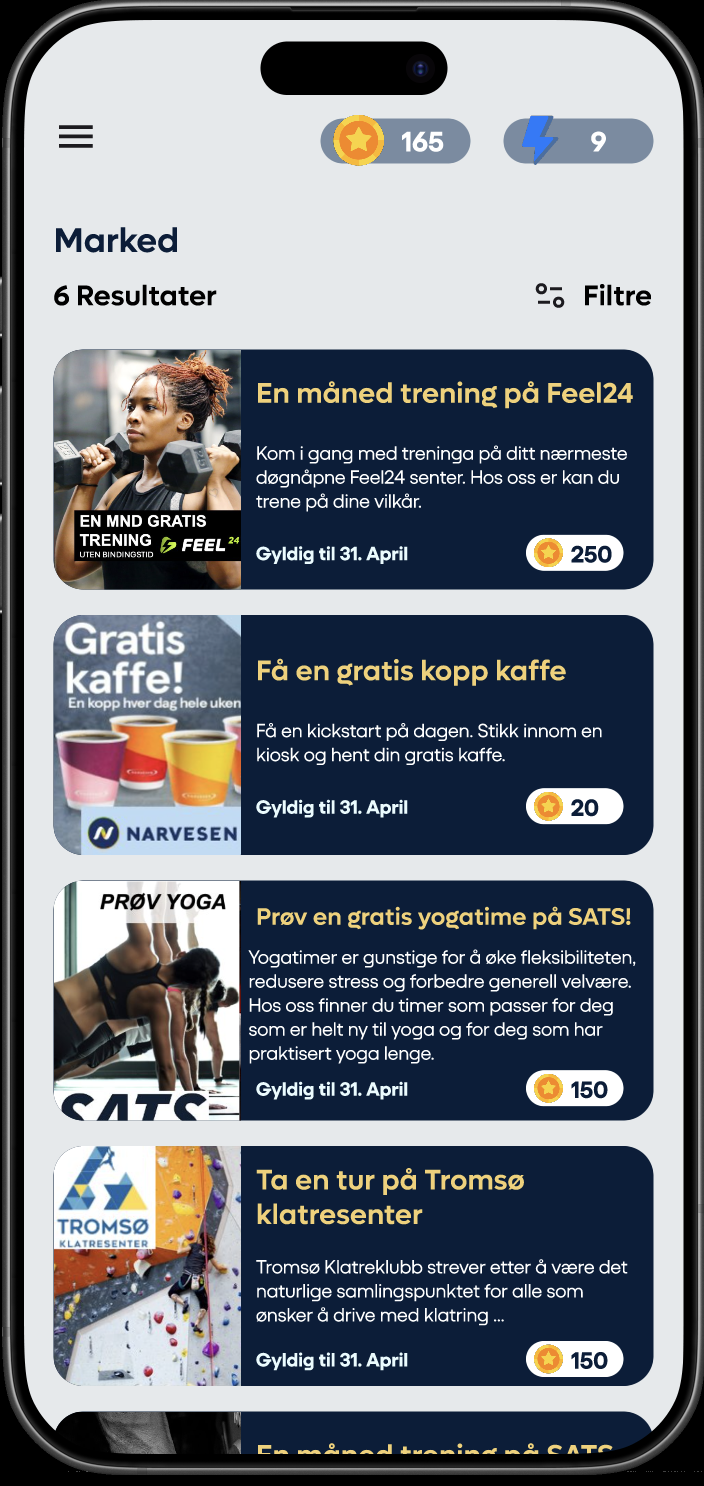Viewport: 704px width, 1486px height.
Task: Open the hamburger drawer menu
Action: [76, 137]
